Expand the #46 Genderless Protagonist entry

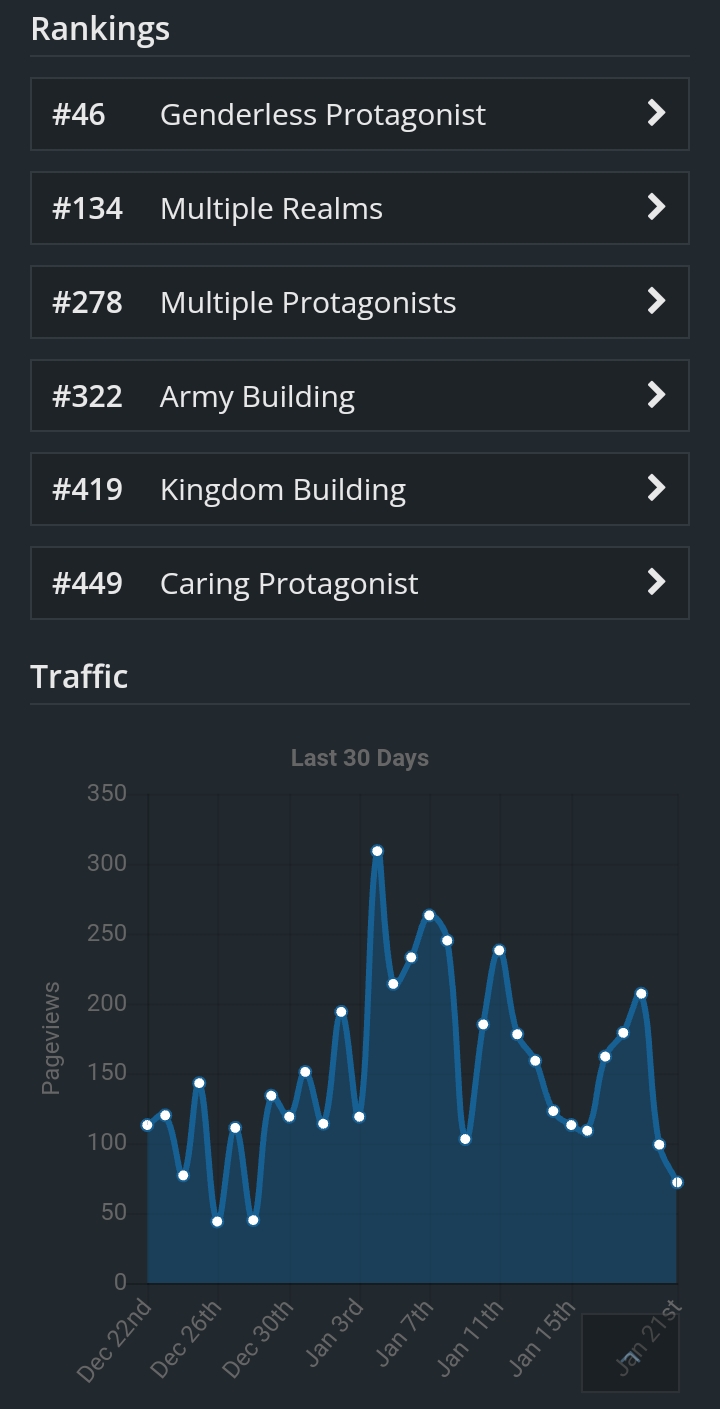point(360,114)
